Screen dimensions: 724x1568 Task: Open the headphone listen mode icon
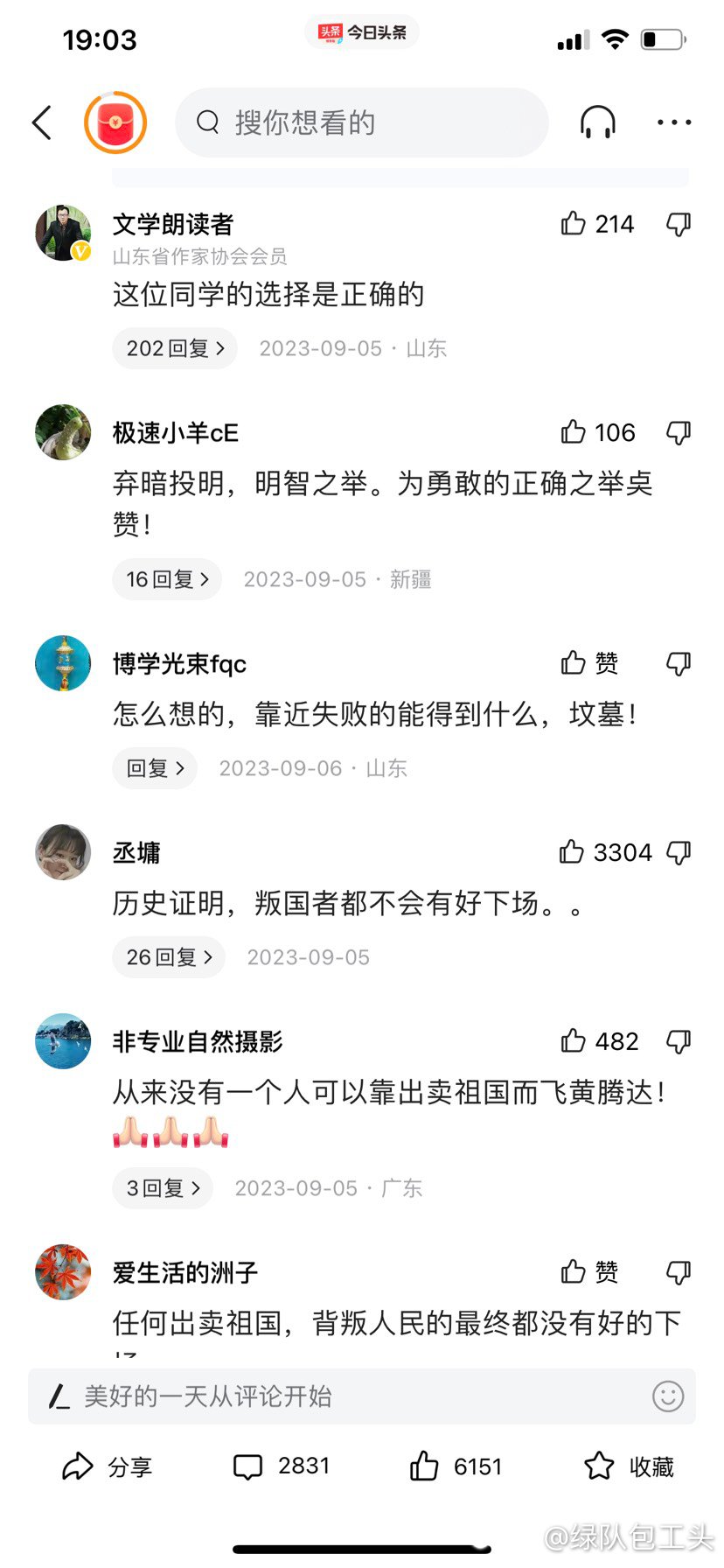coord(598,122)
